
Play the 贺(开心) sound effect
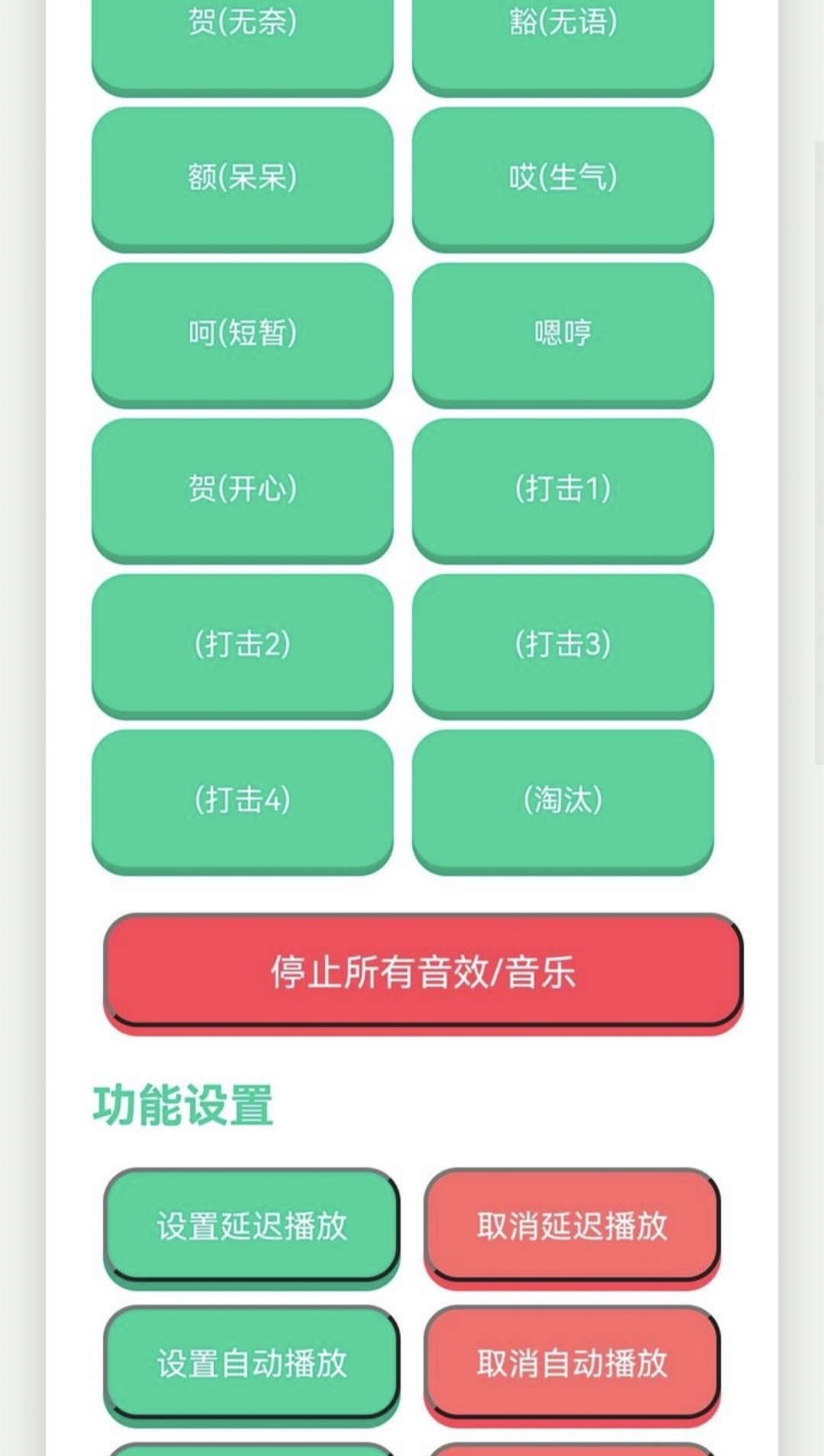coord(242,488)
